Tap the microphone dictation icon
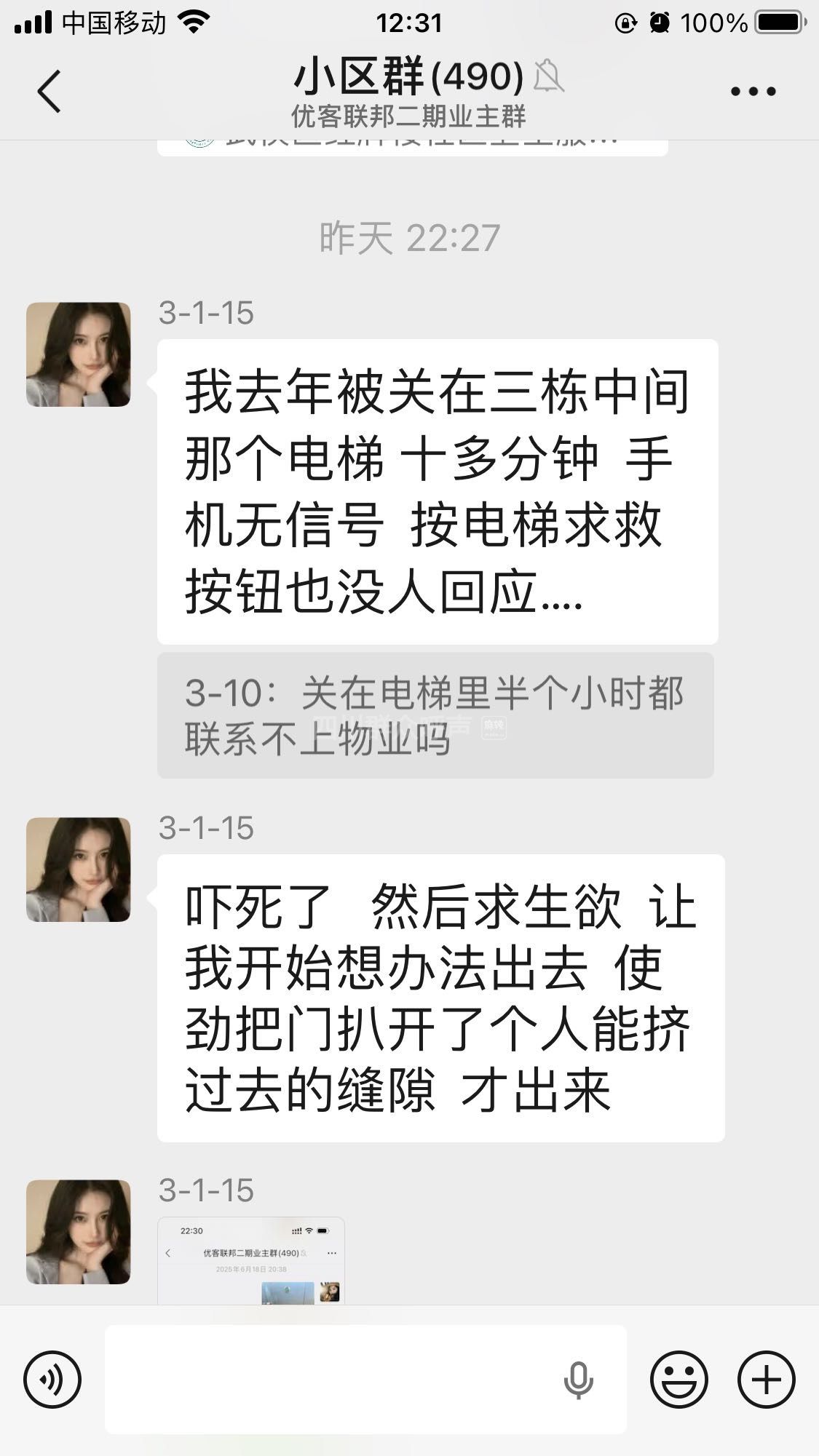This screenshot has height=1456, width=819. coord(578,1379)
